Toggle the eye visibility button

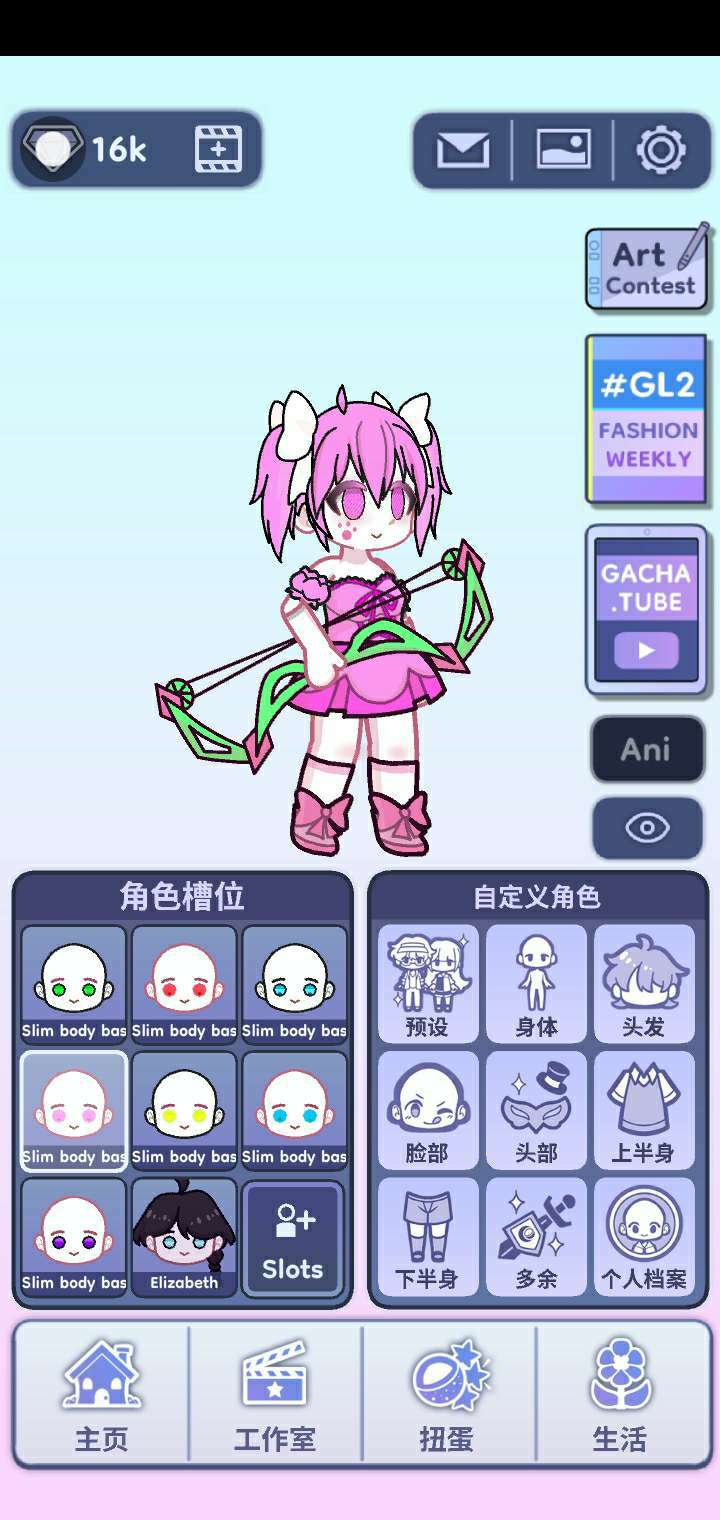[647, 828]
